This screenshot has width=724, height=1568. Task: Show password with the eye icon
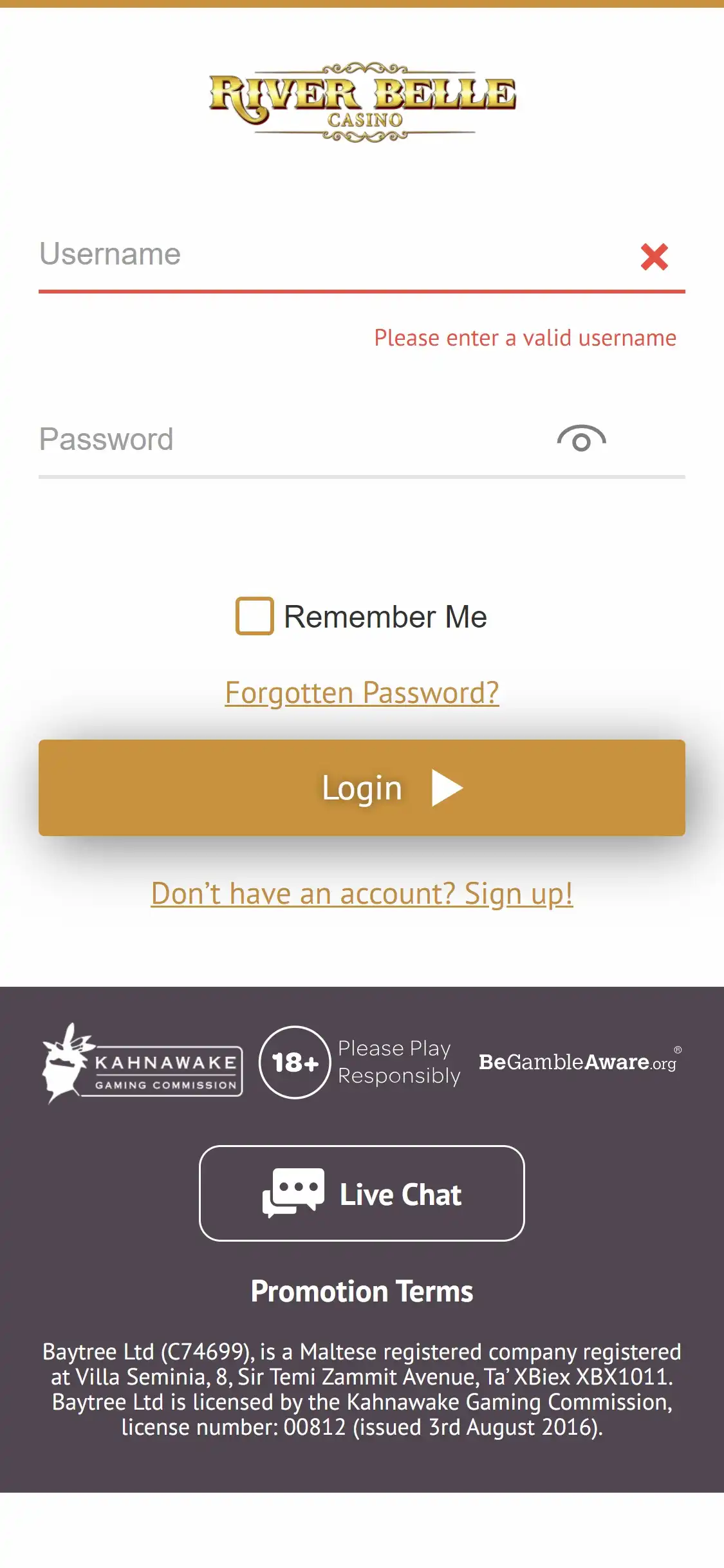click(x=581, y=440)
